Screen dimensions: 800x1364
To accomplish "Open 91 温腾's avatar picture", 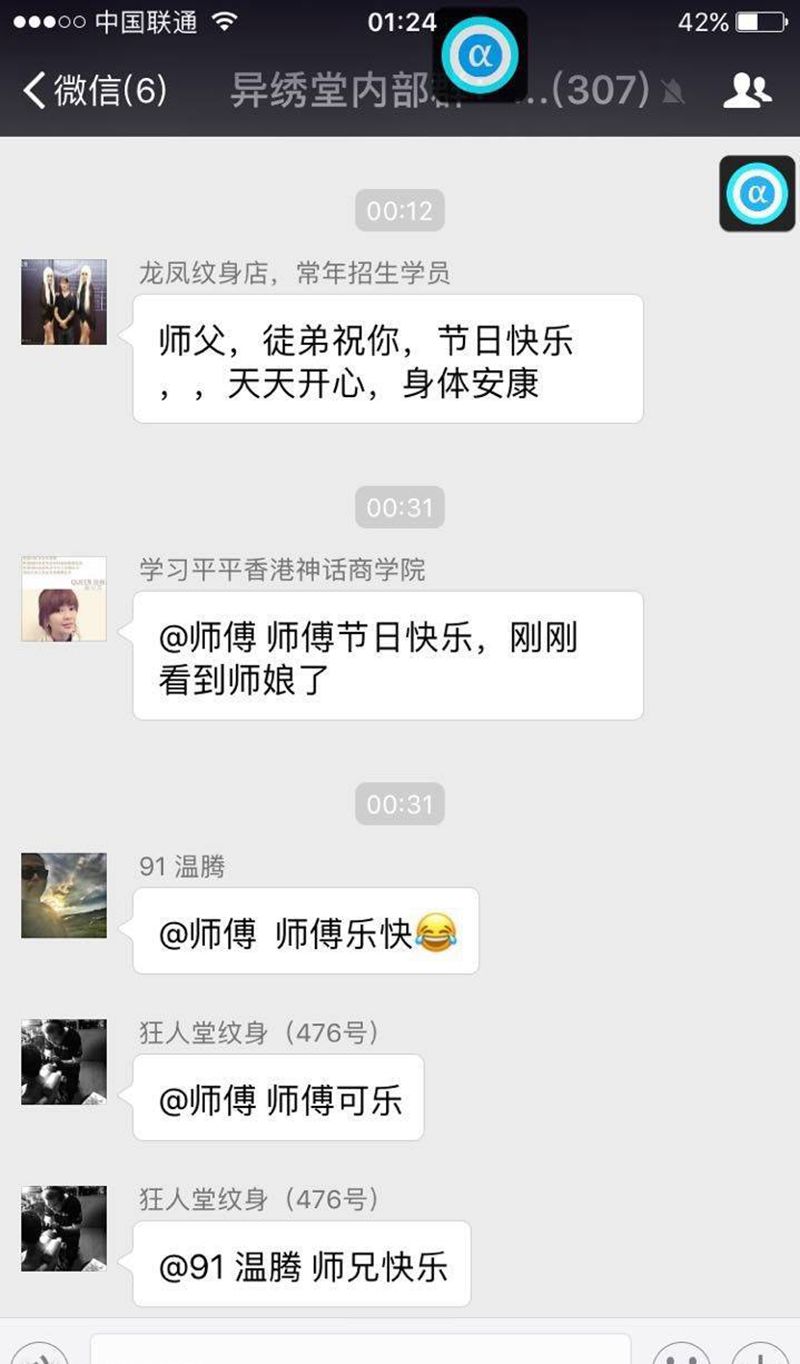I will 63,895.
